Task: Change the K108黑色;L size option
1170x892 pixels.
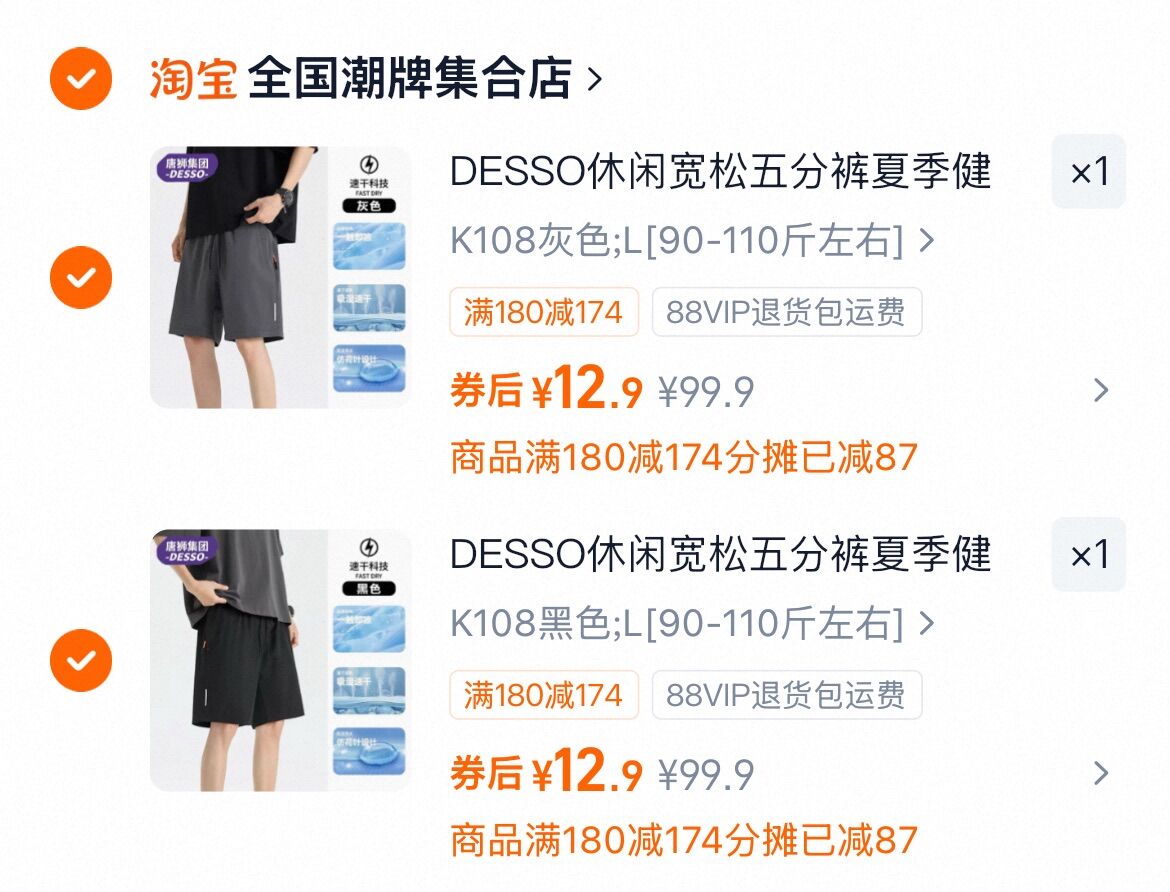Action: pos(692,624)
